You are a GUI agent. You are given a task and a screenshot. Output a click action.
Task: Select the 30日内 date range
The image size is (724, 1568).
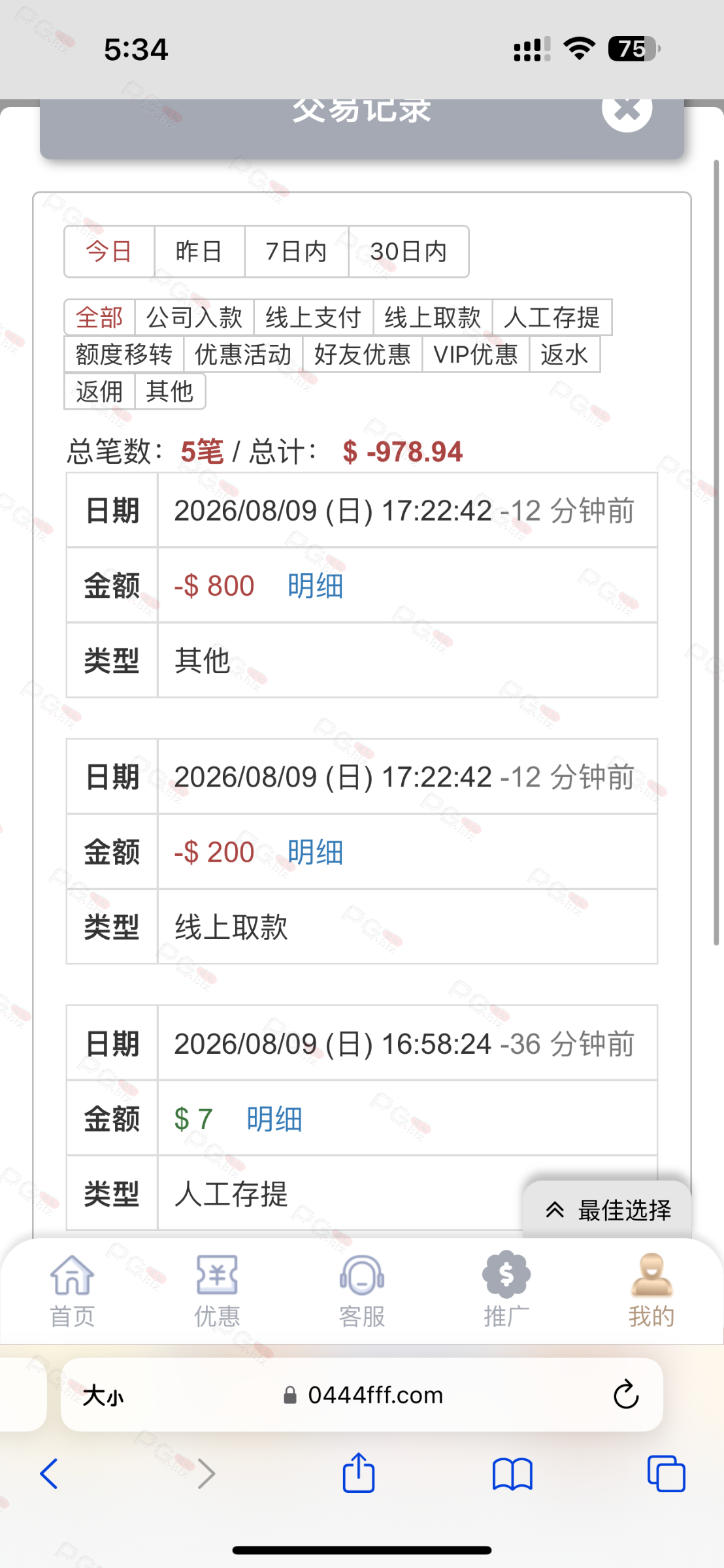408,252
